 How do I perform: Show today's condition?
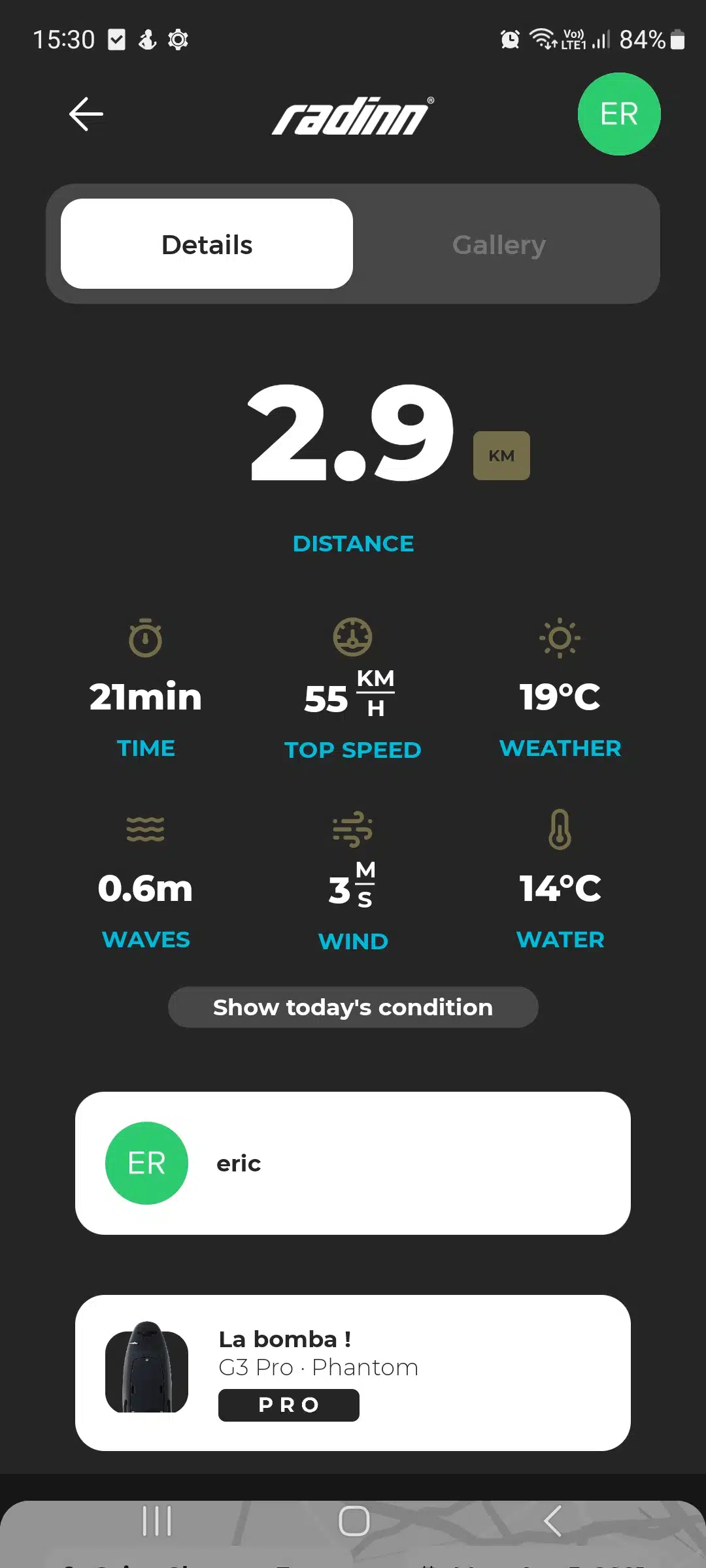coord(353,1007)
